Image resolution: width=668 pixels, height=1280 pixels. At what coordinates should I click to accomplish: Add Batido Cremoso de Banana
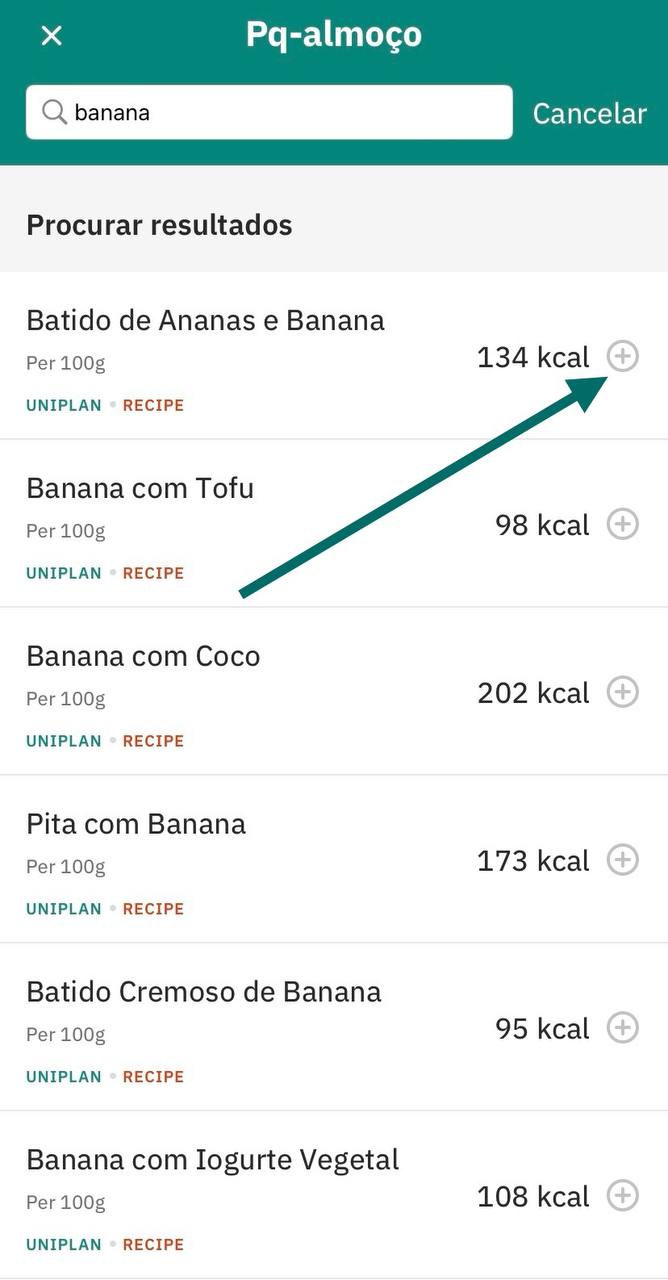pyautogui.click(x=623, y=1028)
